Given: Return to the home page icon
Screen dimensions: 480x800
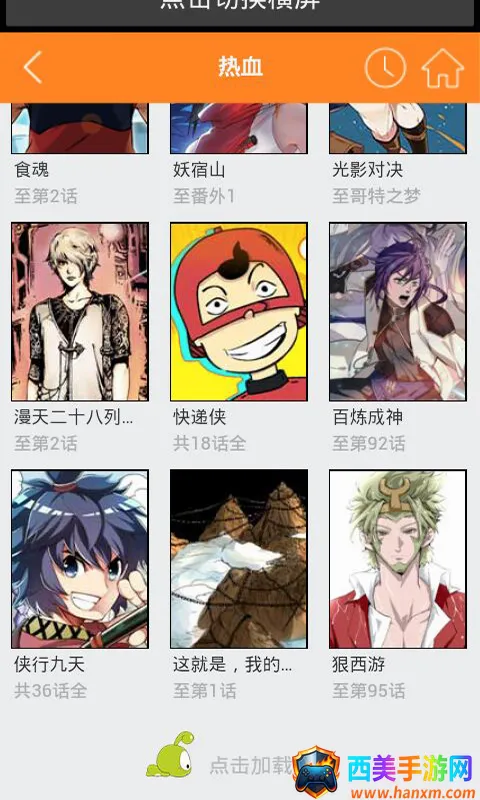Looking at the screenshot, I should click(442, 68).
